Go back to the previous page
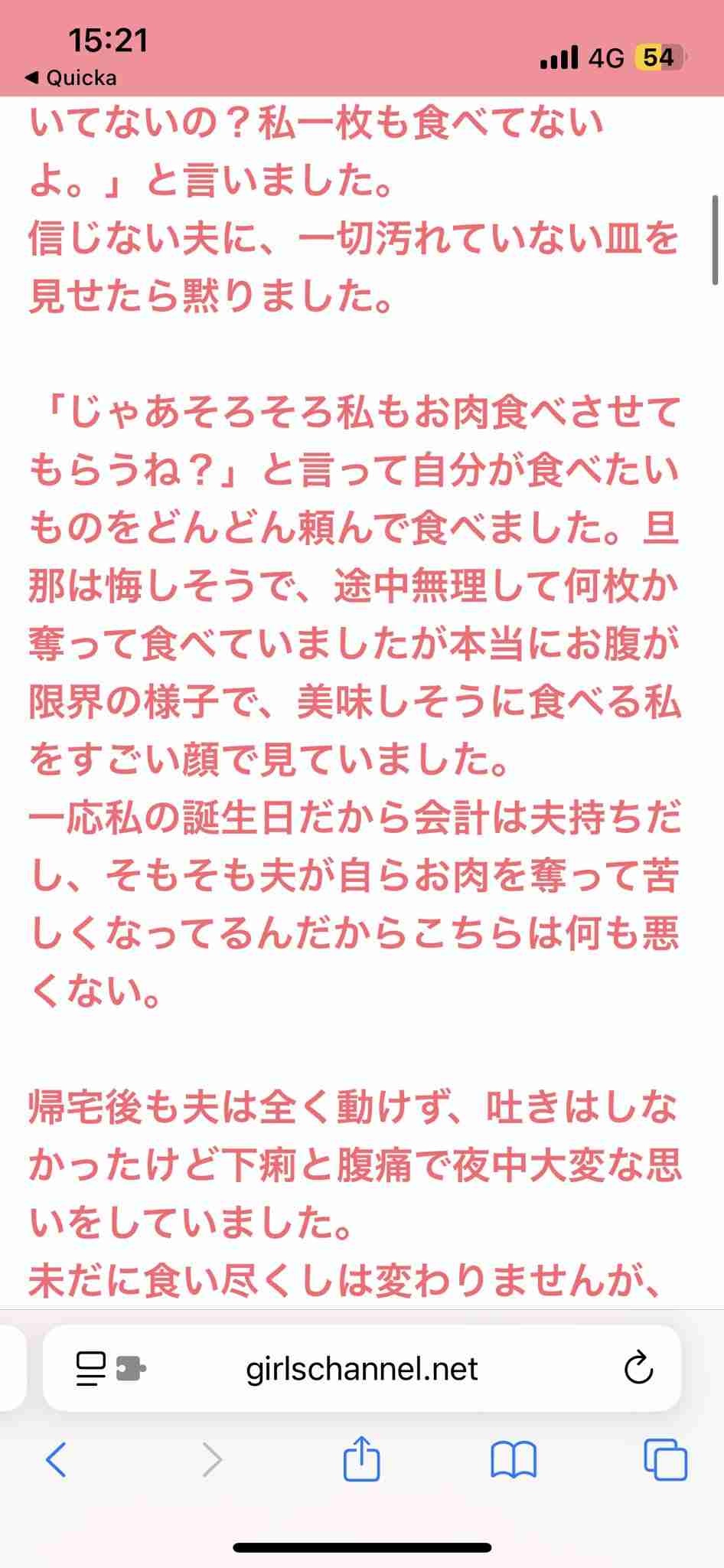This screenshot has width=724, height=1568. [57, 1460]
